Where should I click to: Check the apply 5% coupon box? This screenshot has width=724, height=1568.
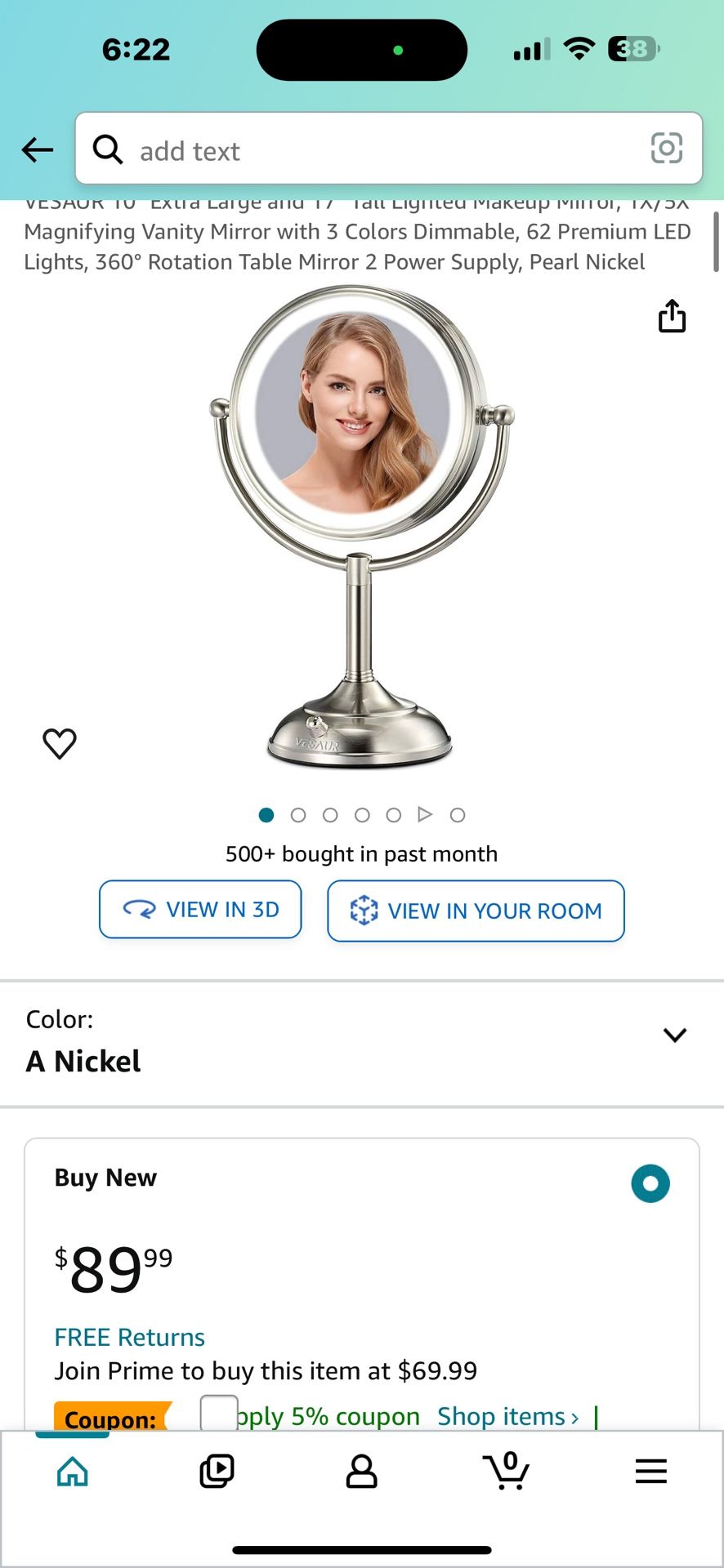[219, 1414]
